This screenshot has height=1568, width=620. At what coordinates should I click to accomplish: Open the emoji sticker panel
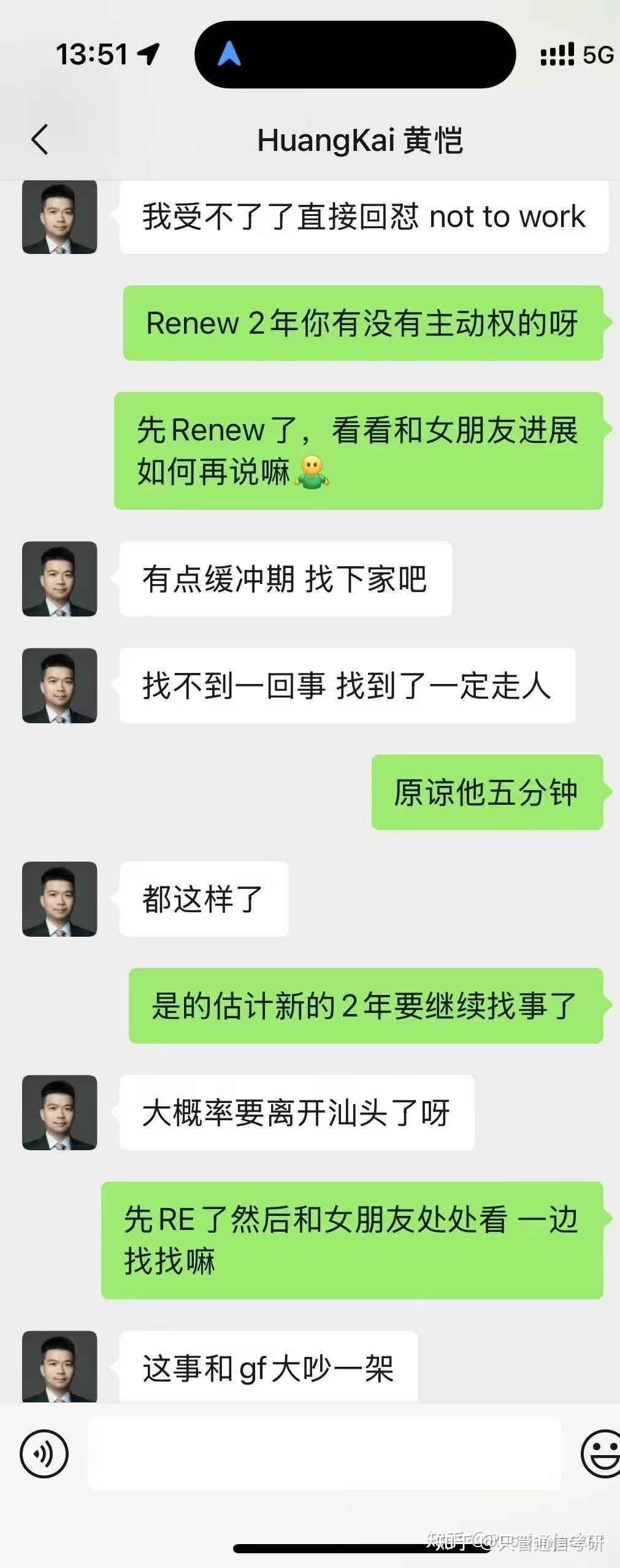tap(601, 1453)
